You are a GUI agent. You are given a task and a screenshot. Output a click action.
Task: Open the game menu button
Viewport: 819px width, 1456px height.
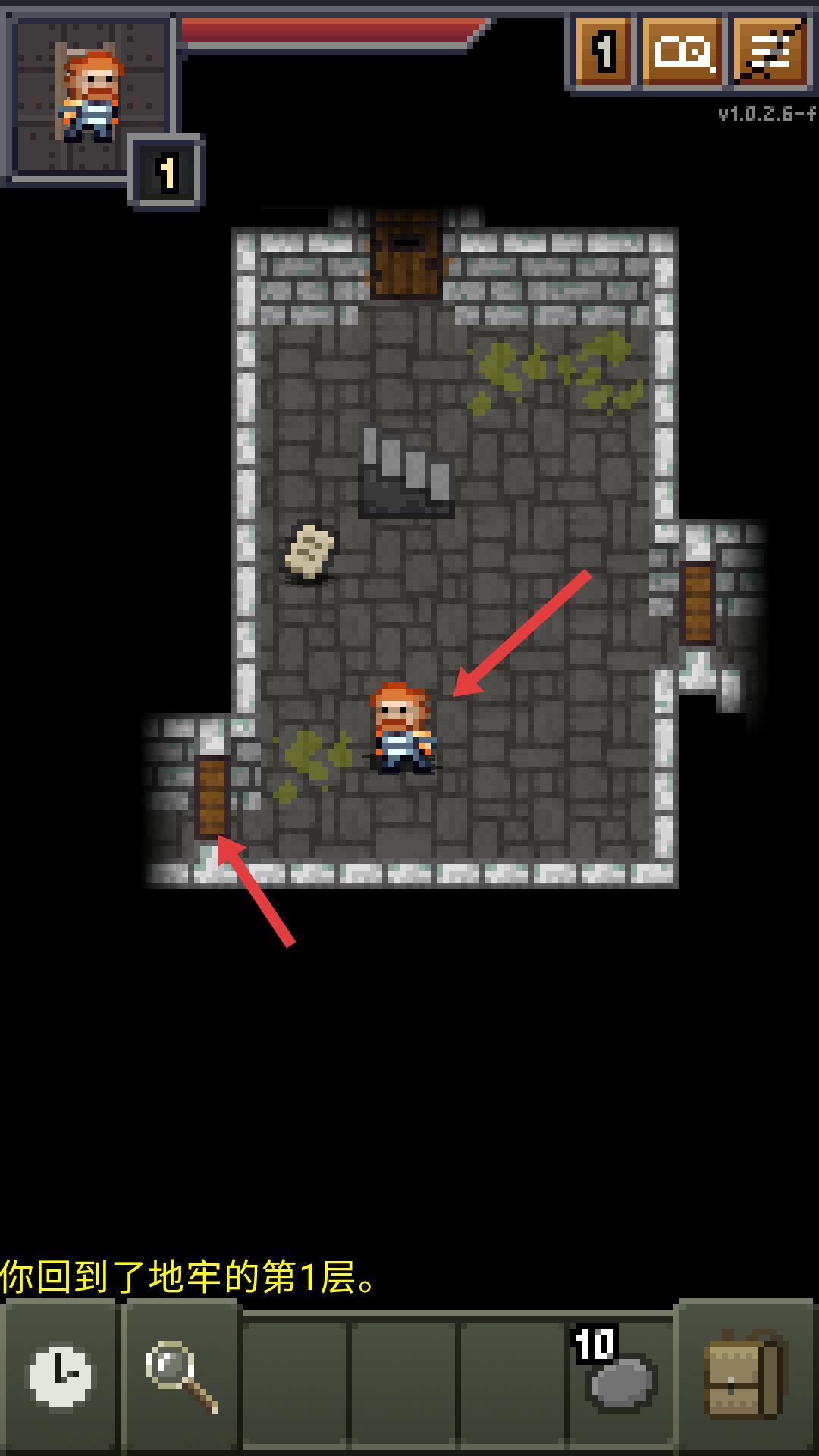tap(770, 52)
